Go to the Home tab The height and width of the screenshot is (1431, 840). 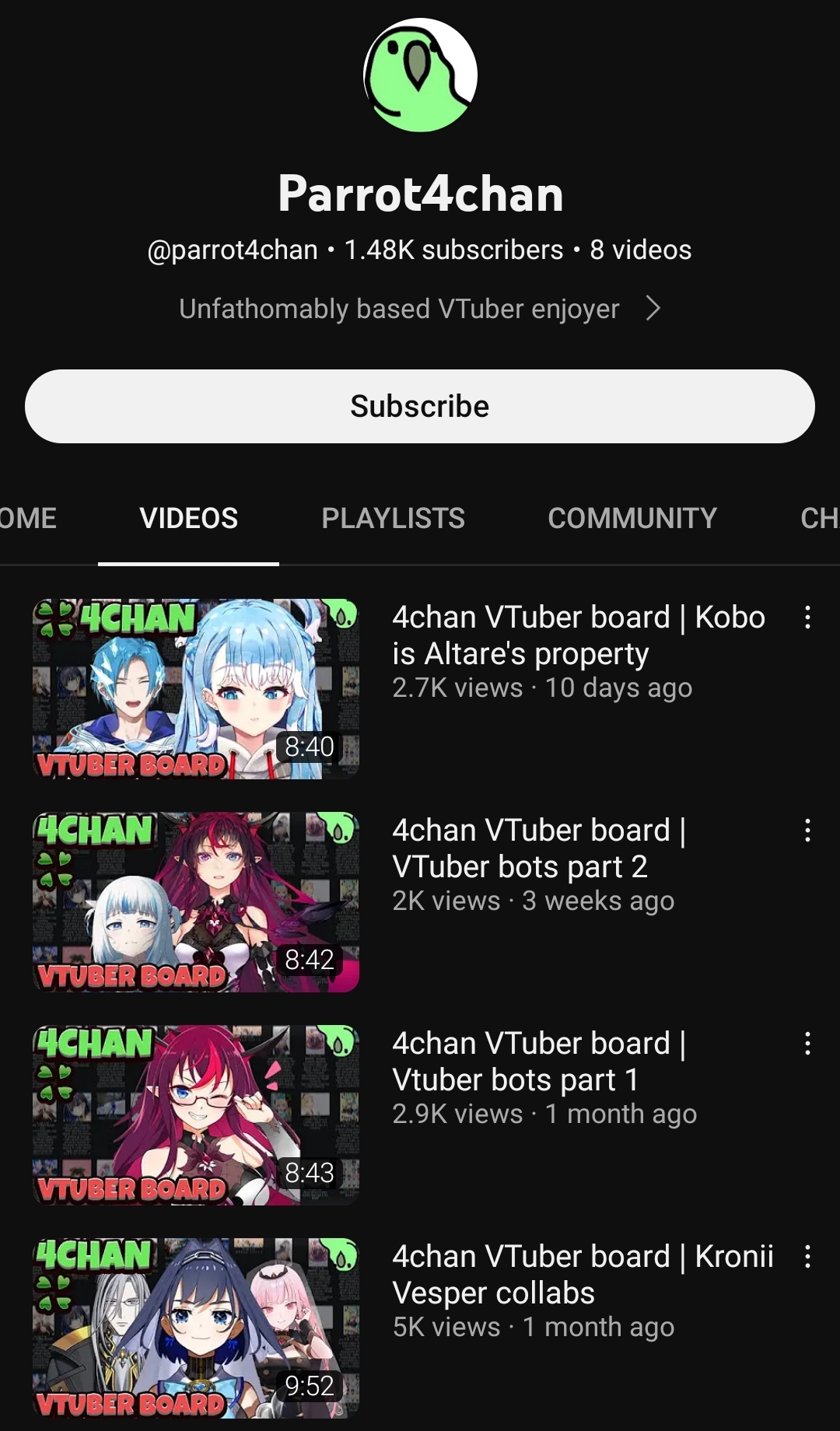(27, 518)
